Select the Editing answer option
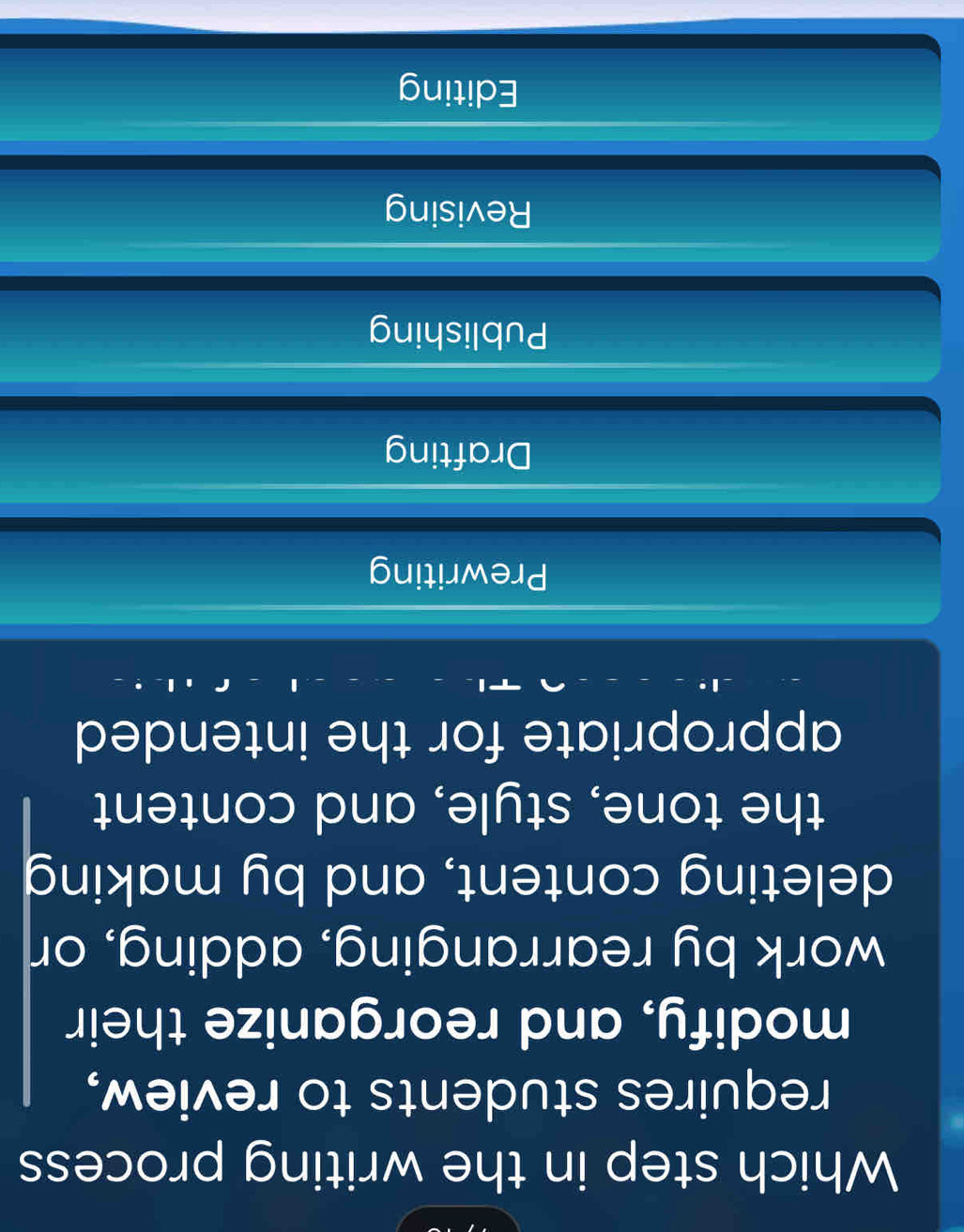Image resolution: width=964 pixels, height=1232 pixels. (x=460, y=92)
